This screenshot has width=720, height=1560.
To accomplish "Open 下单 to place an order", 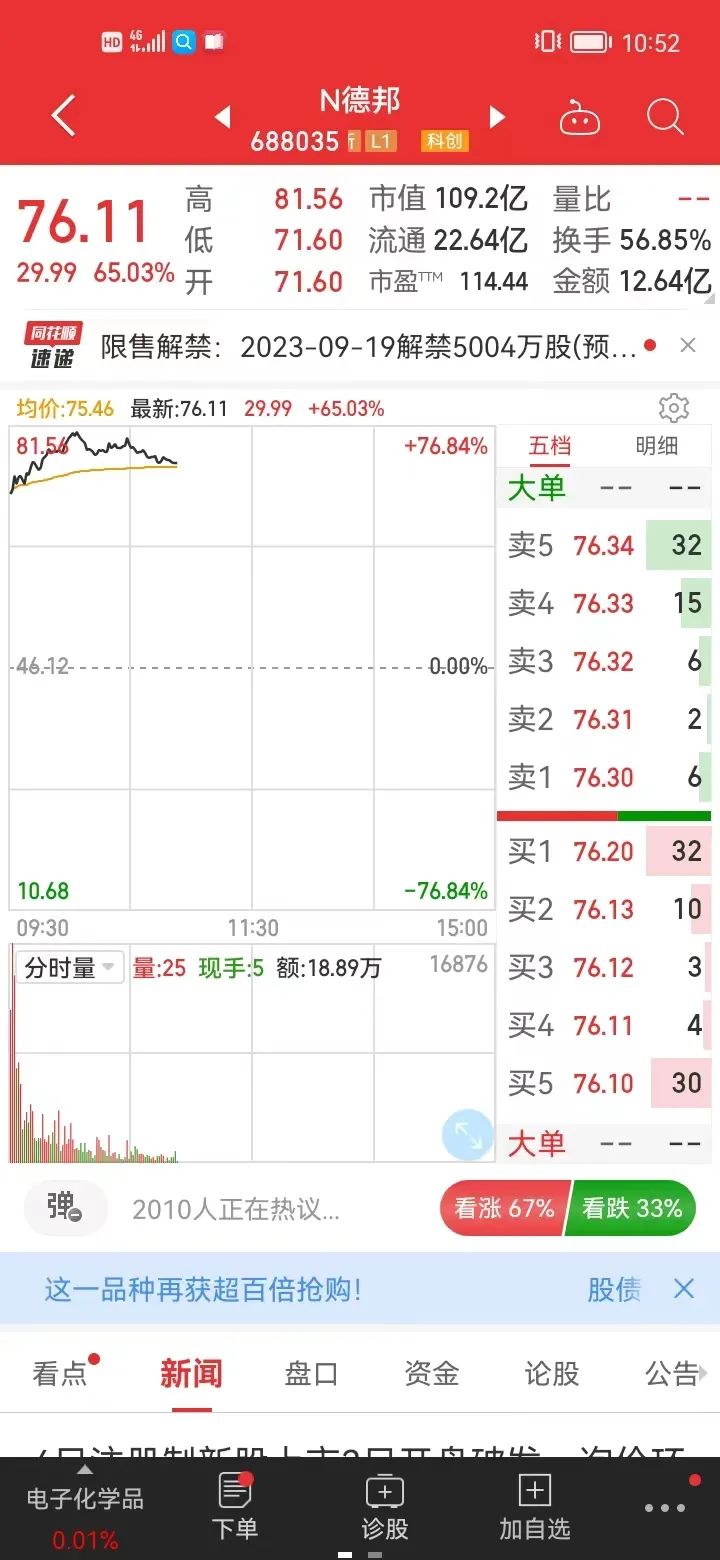I will pos(235,1508).
